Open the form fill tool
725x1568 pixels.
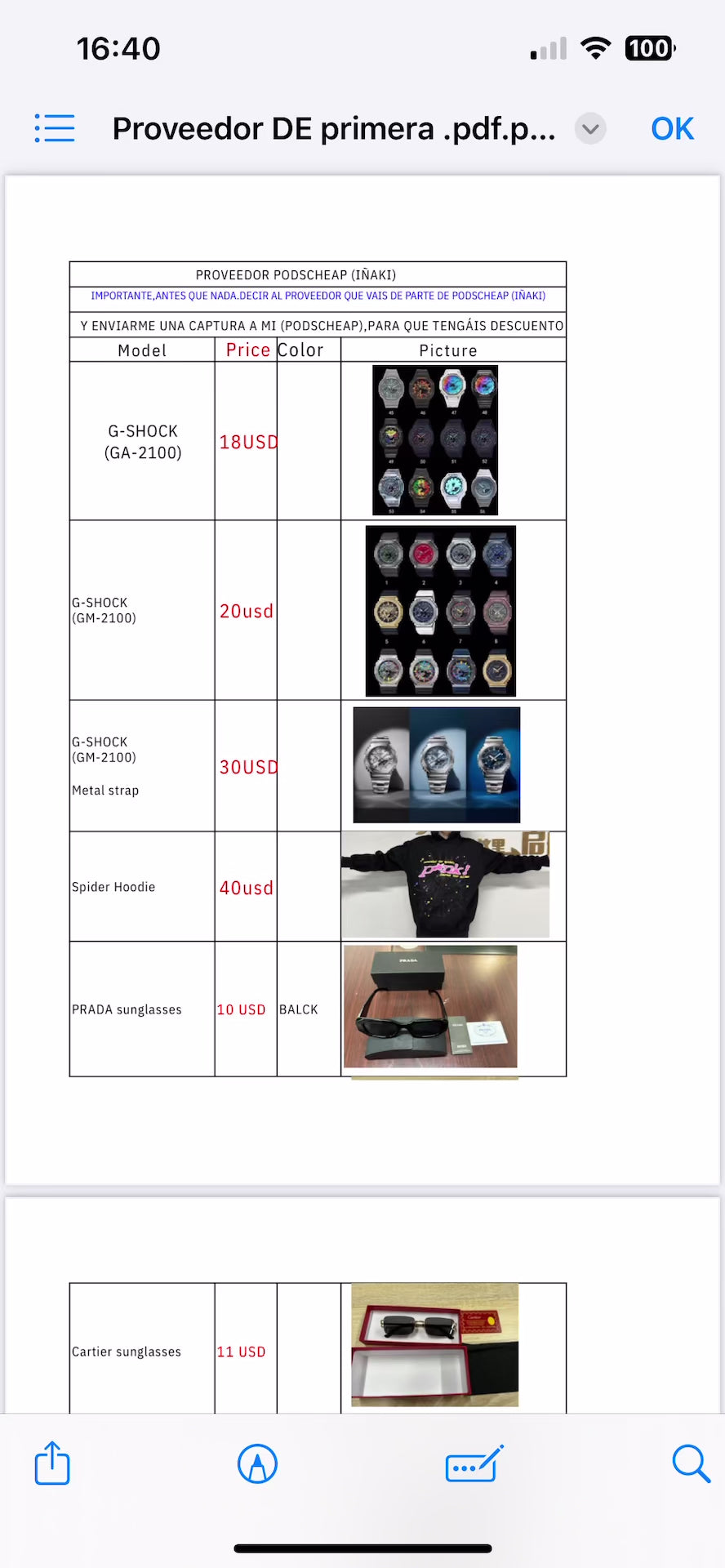(474, 1463)
